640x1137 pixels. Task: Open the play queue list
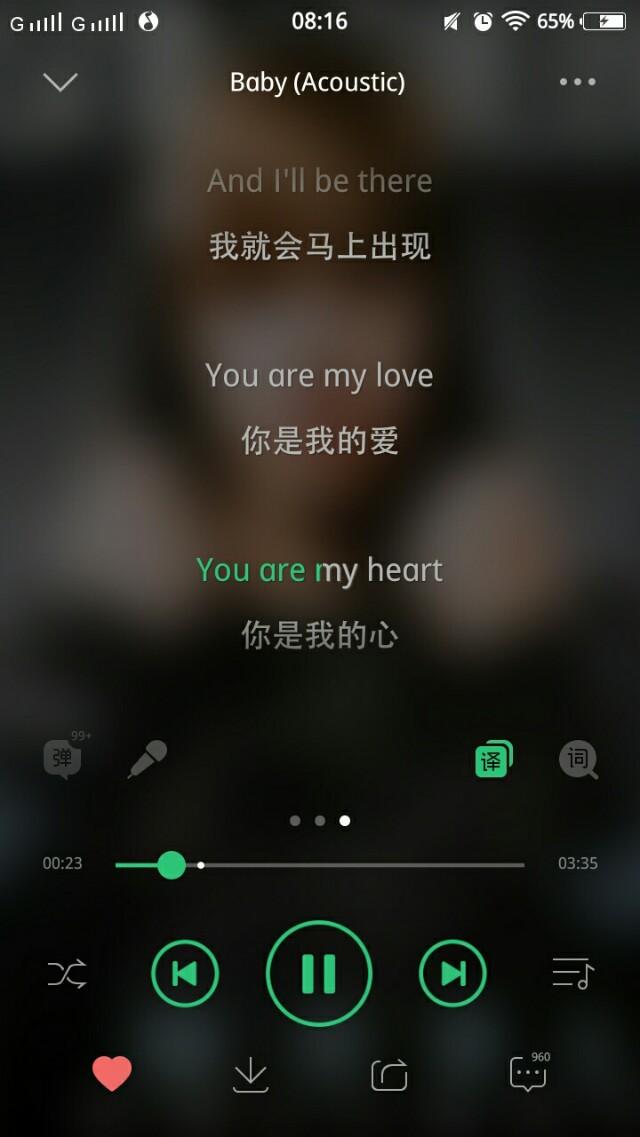(573, 973)
